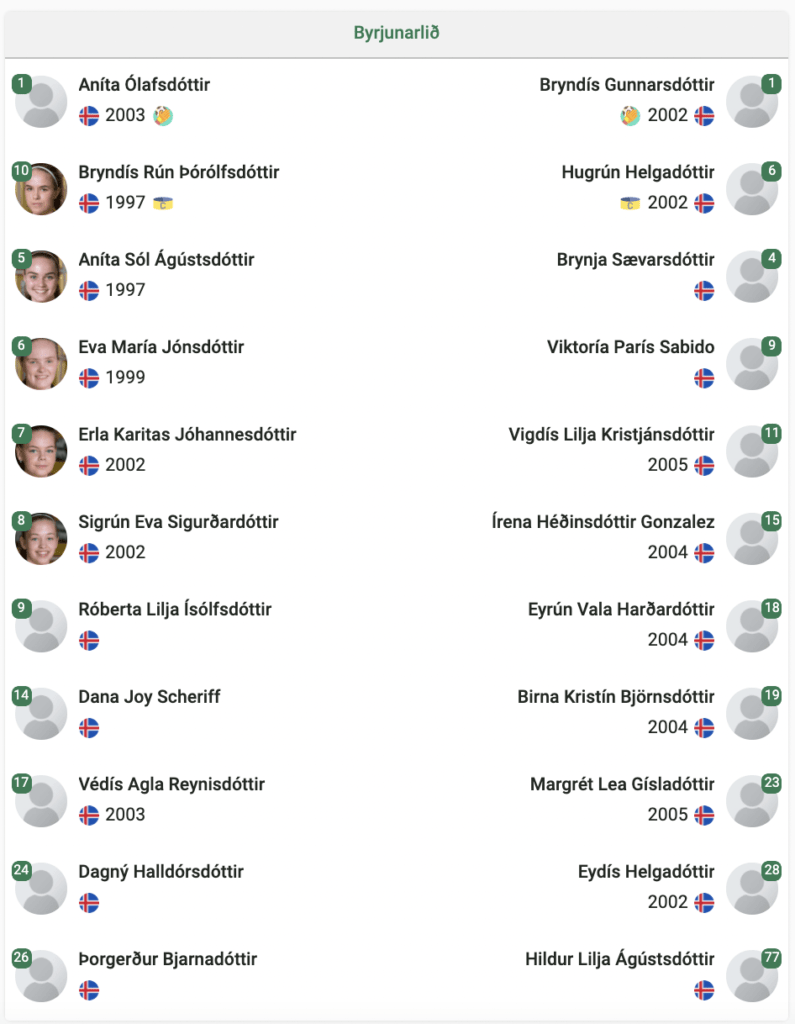Open Hildur Lilja Ágústsdóttir's player page

pos(619,960)
